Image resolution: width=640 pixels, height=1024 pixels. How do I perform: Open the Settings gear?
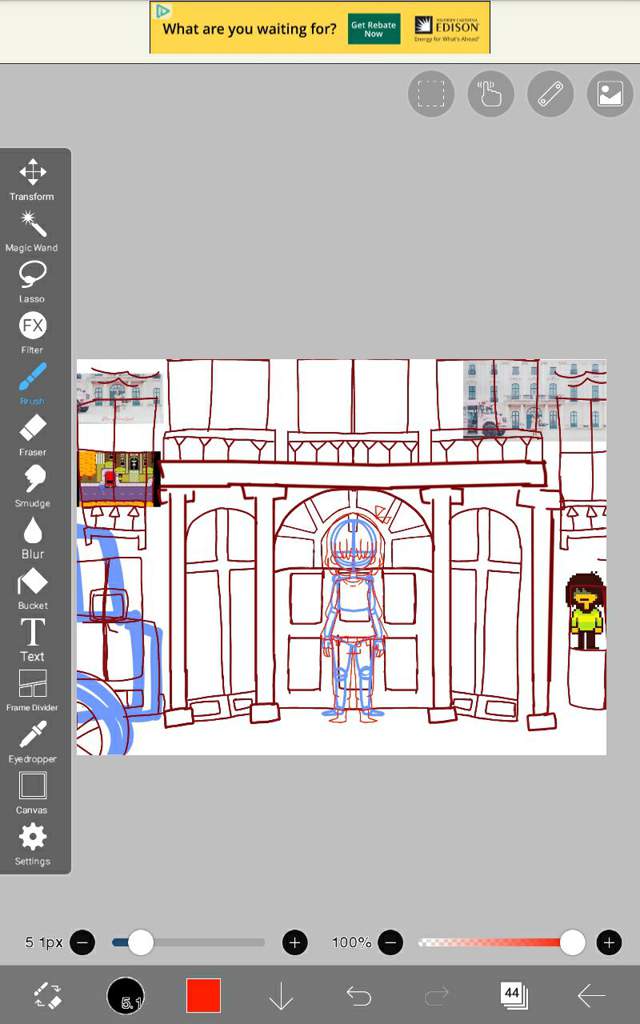click(x=32, y=842)
